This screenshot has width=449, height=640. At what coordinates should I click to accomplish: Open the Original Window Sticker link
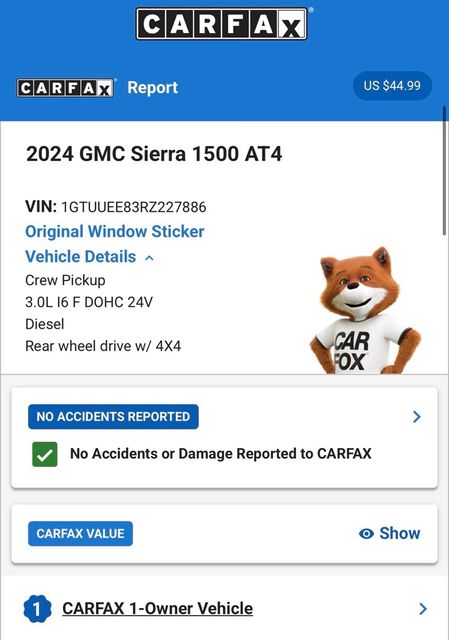115,231
